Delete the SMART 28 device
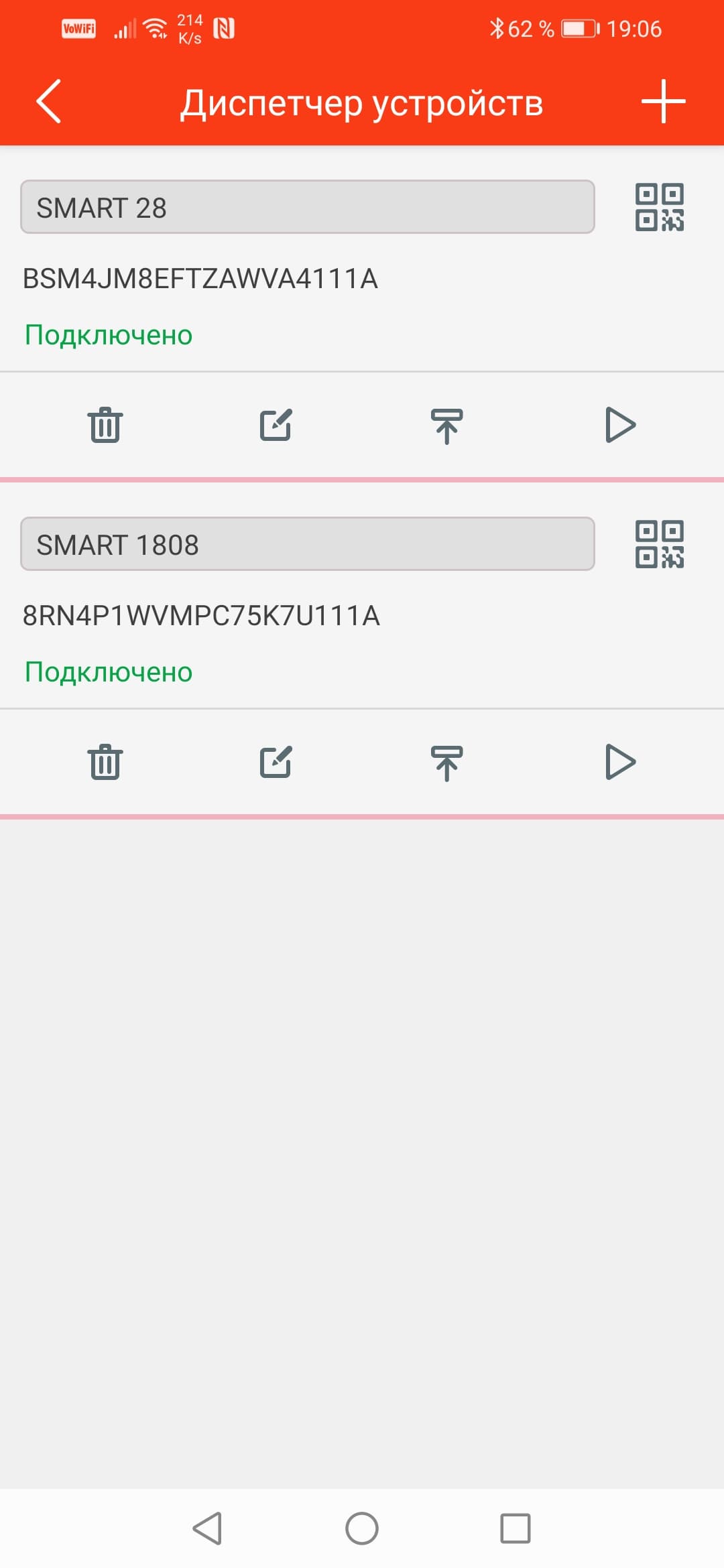724x1568 pixels. (x=105, y=425)
